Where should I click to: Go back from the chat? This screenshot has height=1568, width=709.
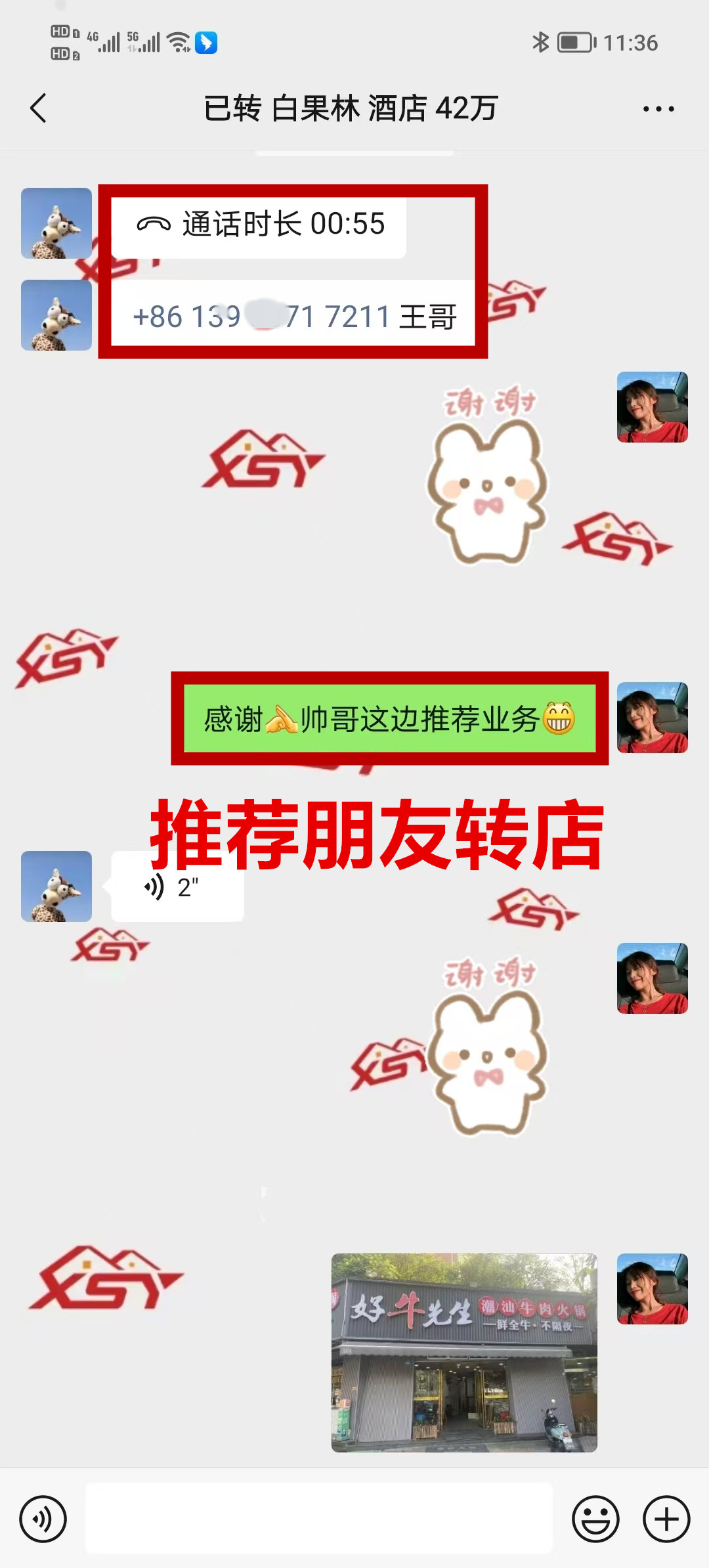coord(39,108)
